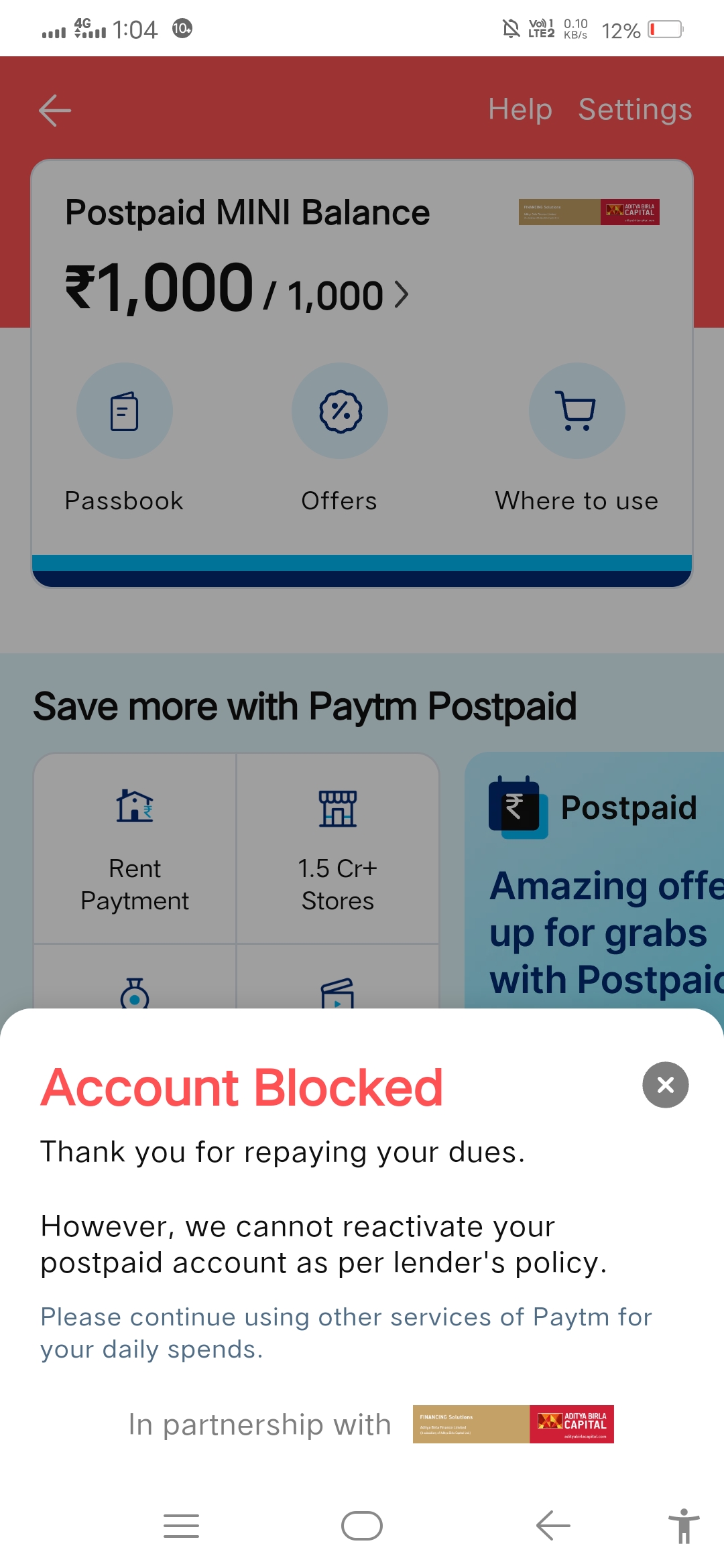Screen dimensions: 724x1568
Task: Open 1.5 Cr+ Stores tile
Action: coord(338,850)
